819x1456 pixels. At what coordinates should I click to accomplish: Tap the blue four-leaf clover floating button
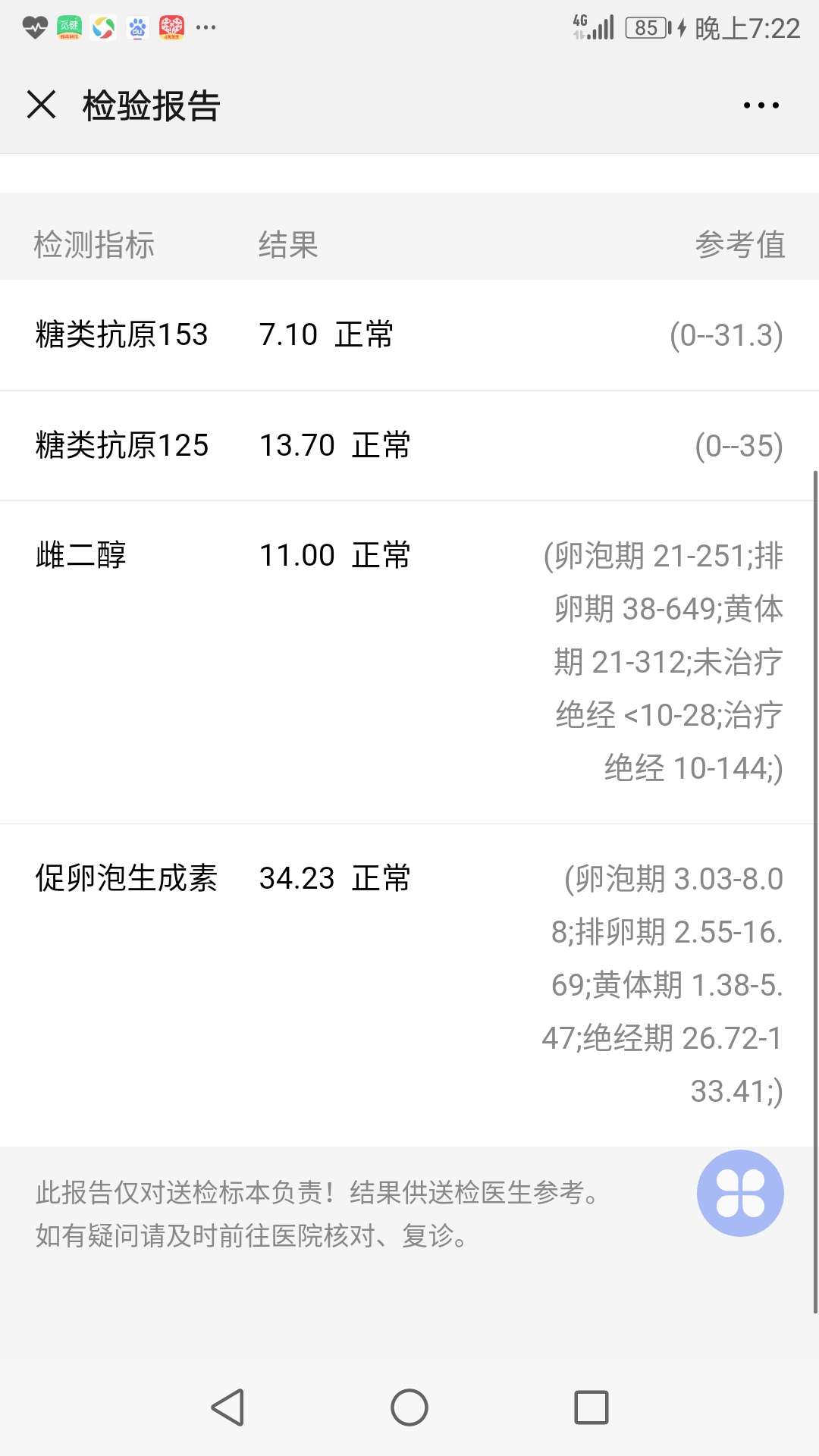[x=739, y=1192]
